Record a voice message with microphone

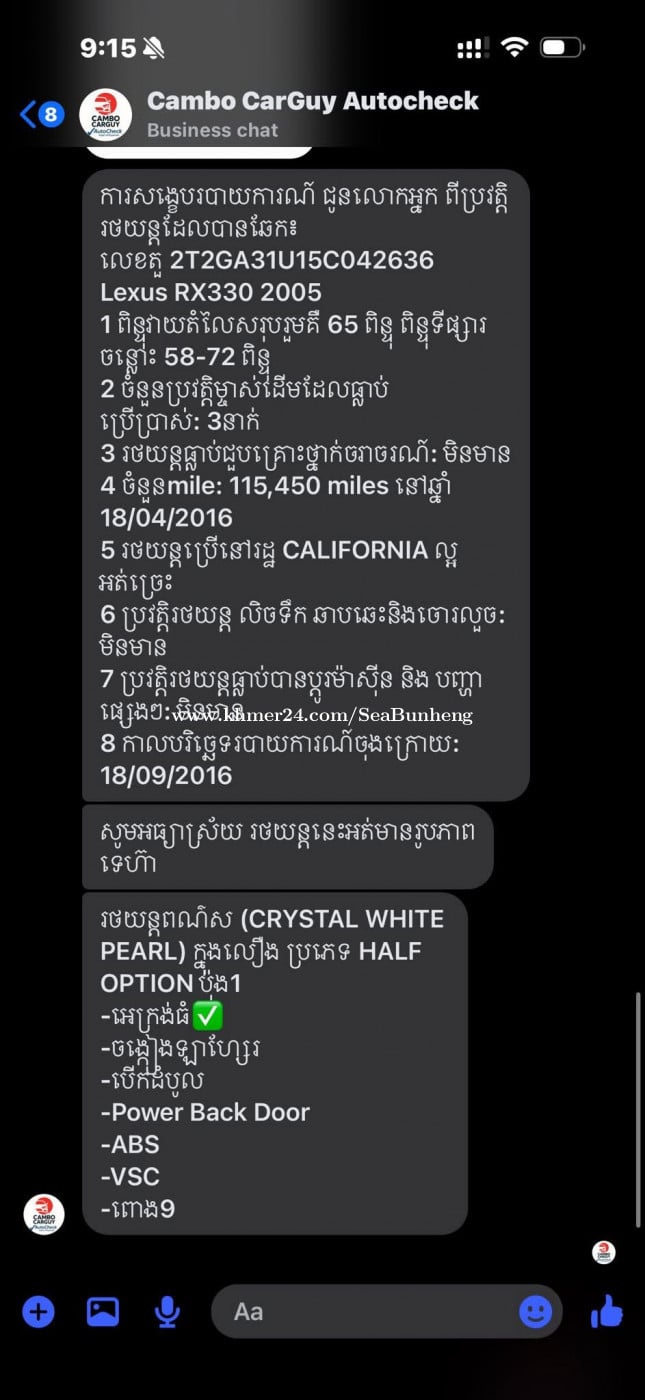(x=167, y=1311)
